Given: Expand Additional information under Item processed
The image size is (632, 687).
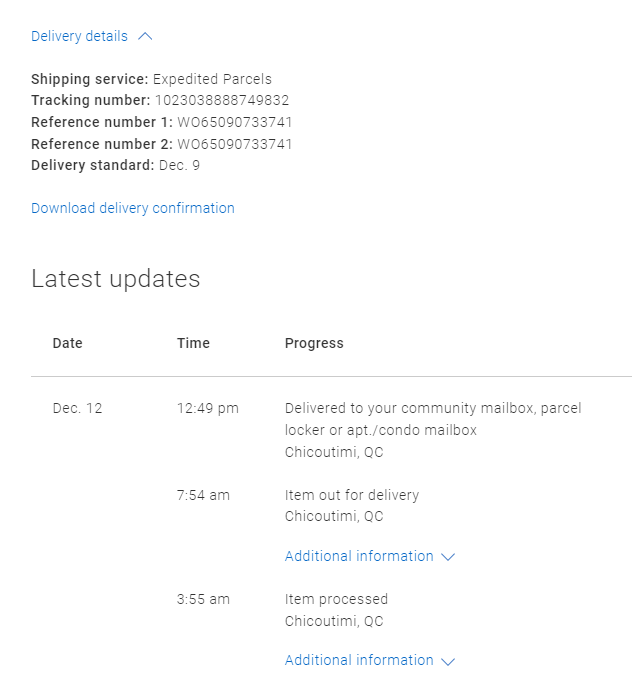Looking at the screenshot, I should tap(369, 660).
